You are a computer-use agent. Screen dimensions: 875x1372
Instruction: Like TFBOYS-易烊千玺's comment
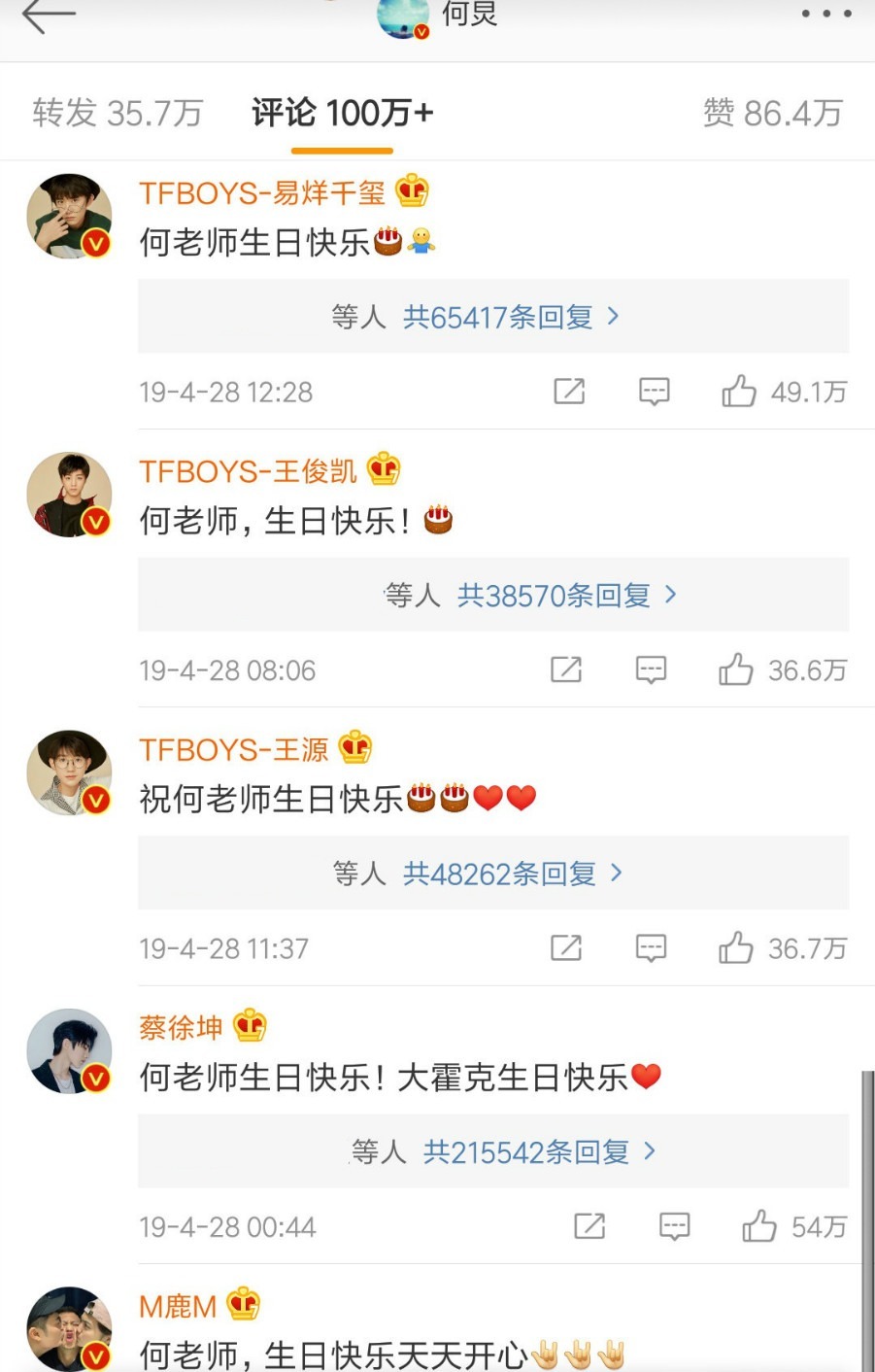point(739,392)
